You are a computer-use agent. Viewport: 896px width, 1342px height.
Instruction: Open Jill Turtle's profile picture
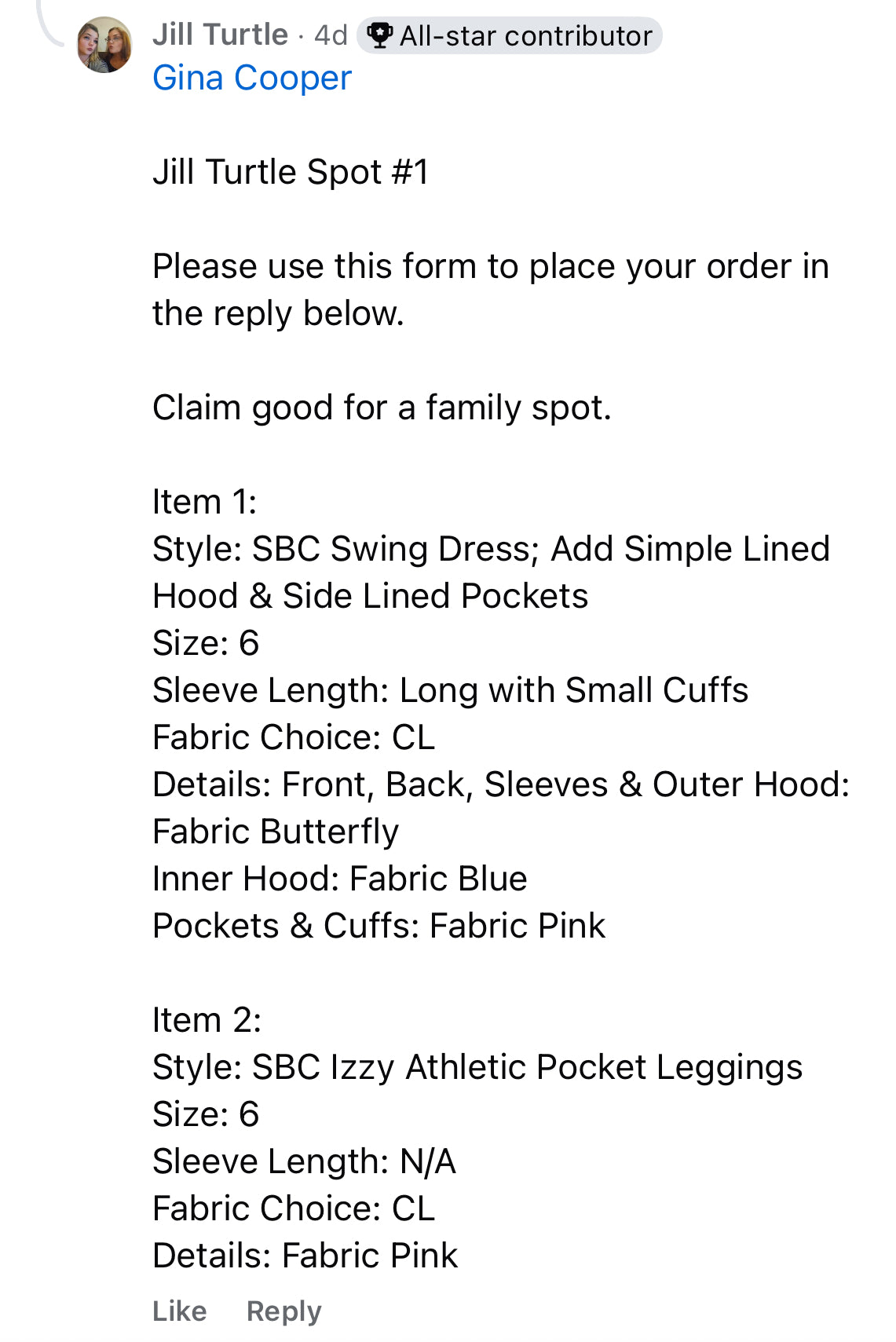click(104, 46)
